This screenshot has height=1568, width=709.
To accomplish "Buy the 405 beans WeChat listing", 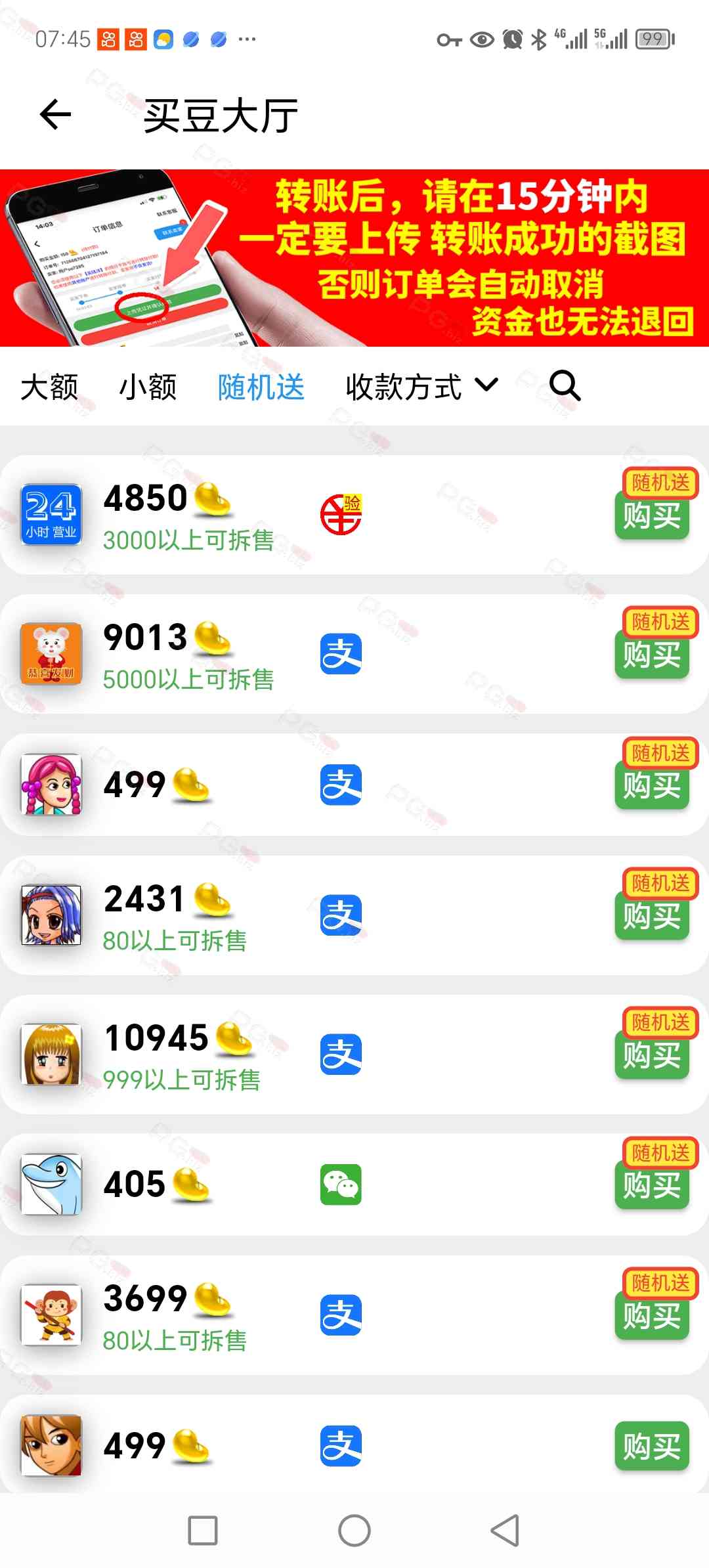I will pyautogui.click(x=651, y=1186).
